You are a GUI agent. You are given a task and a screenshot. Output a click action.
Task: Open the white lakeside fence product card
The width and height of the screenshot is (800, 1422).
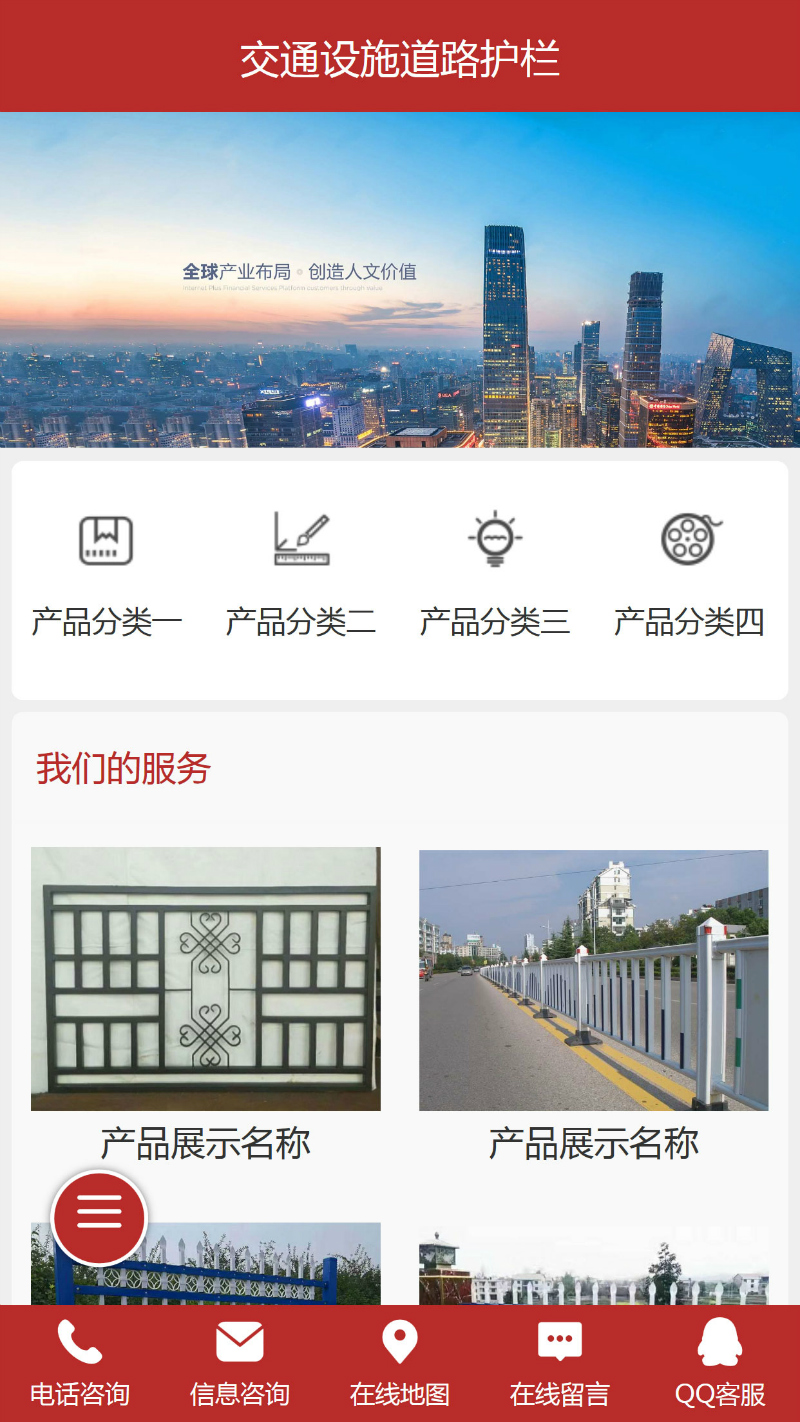pyautogui.click(x=594, y=1266)
